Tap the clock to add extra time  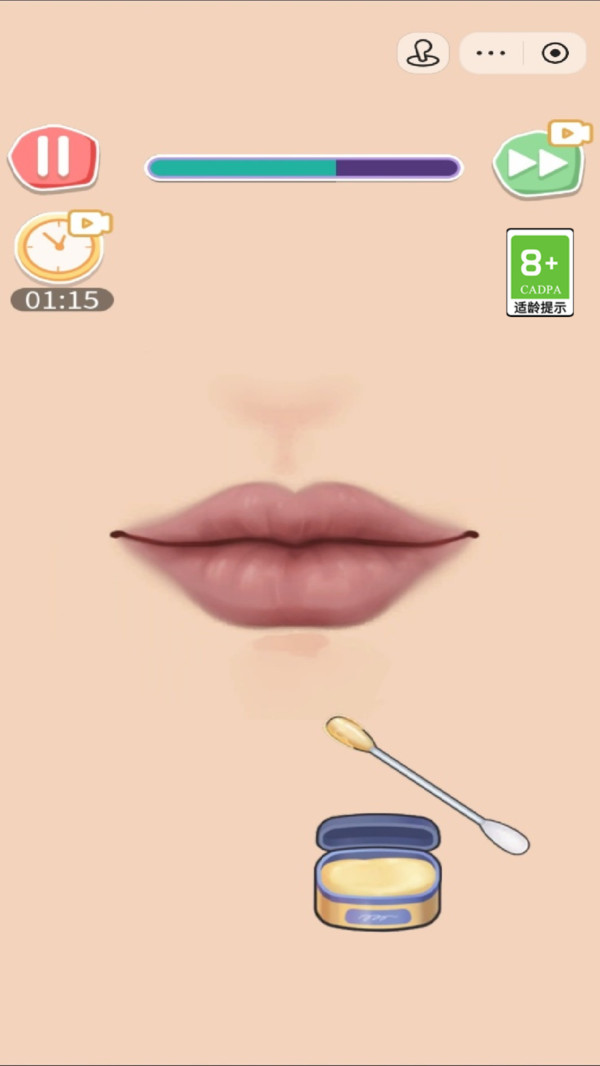click(60, 247)
